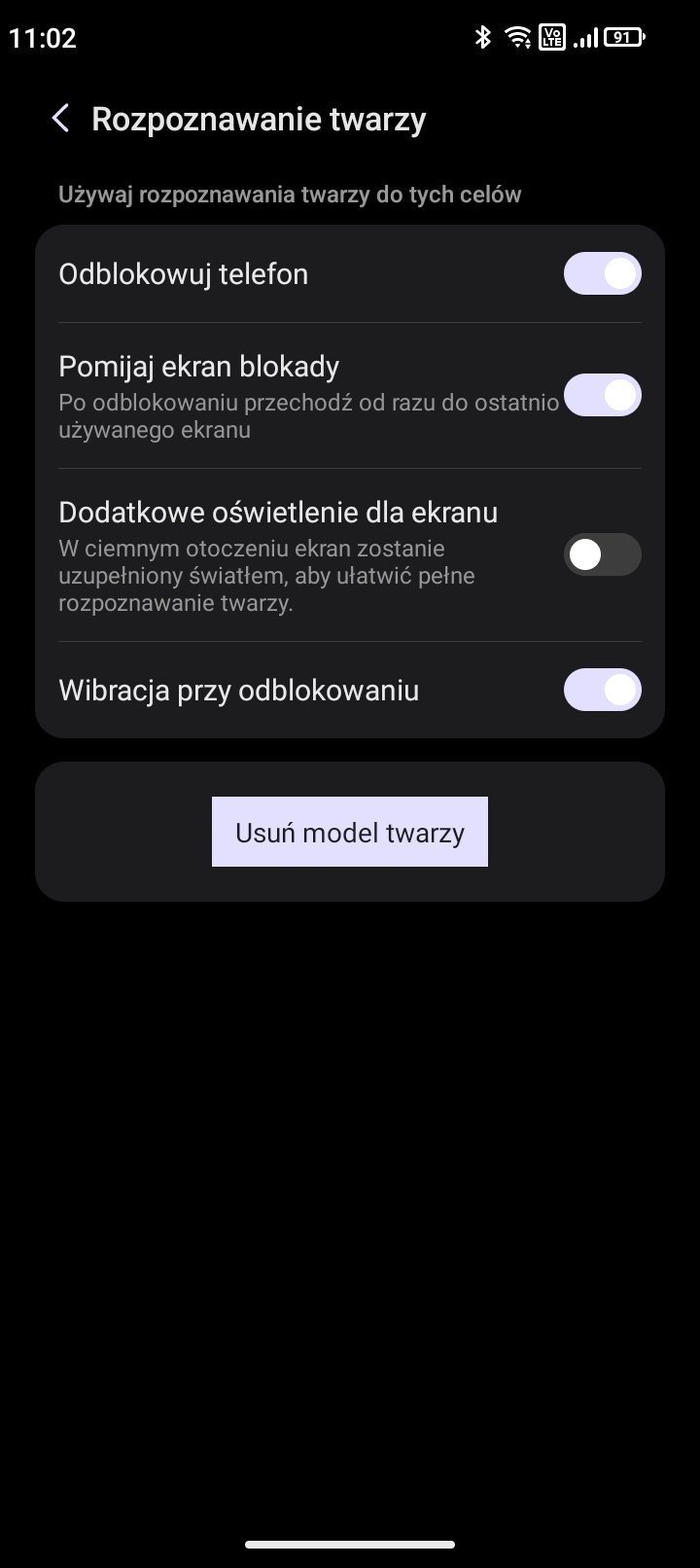The image size is (700, 1568).
Task: Turn off the Odblokowuj telefon switch
Action: pos(602,273)
